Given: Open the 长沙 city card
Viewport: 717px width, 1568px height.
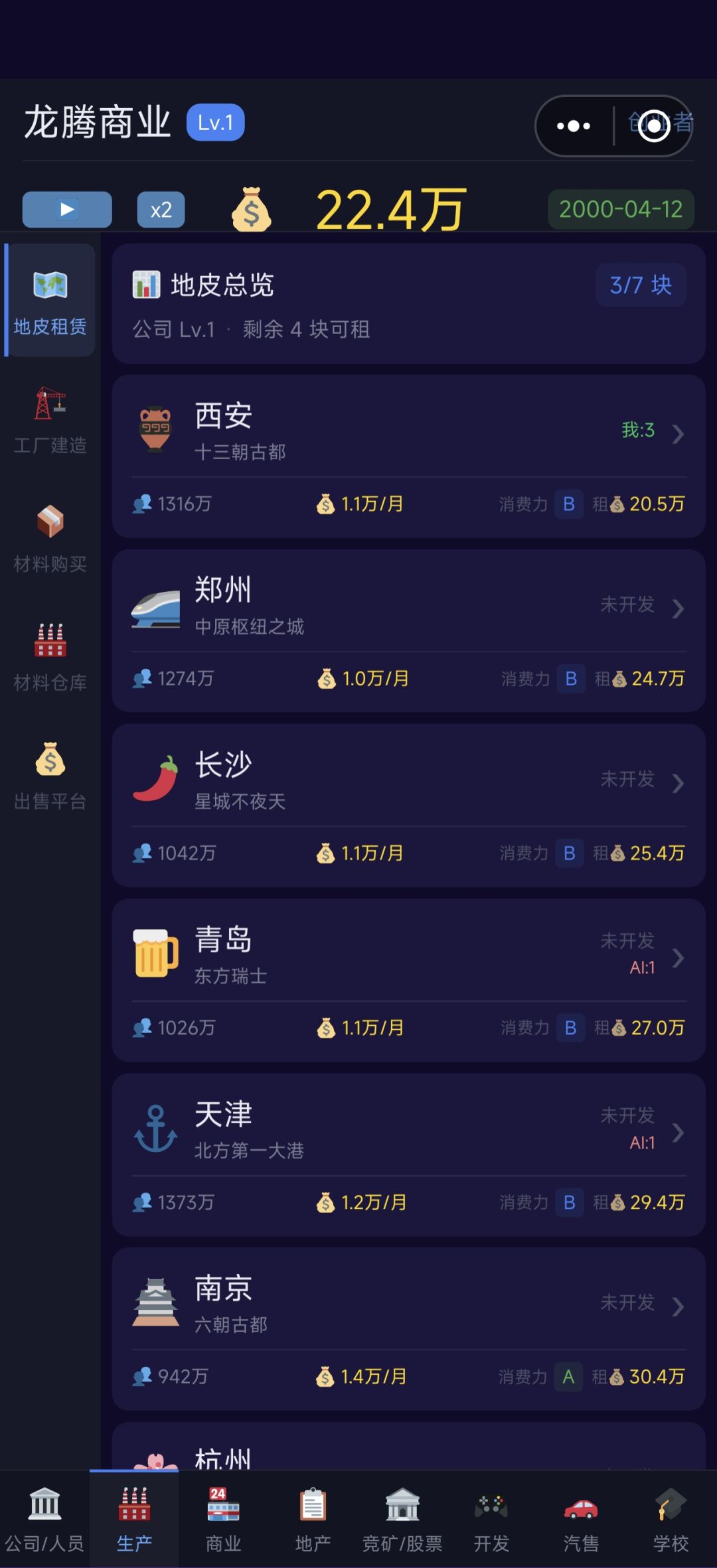Looking at the screenshot, I should tap(408, 806).
